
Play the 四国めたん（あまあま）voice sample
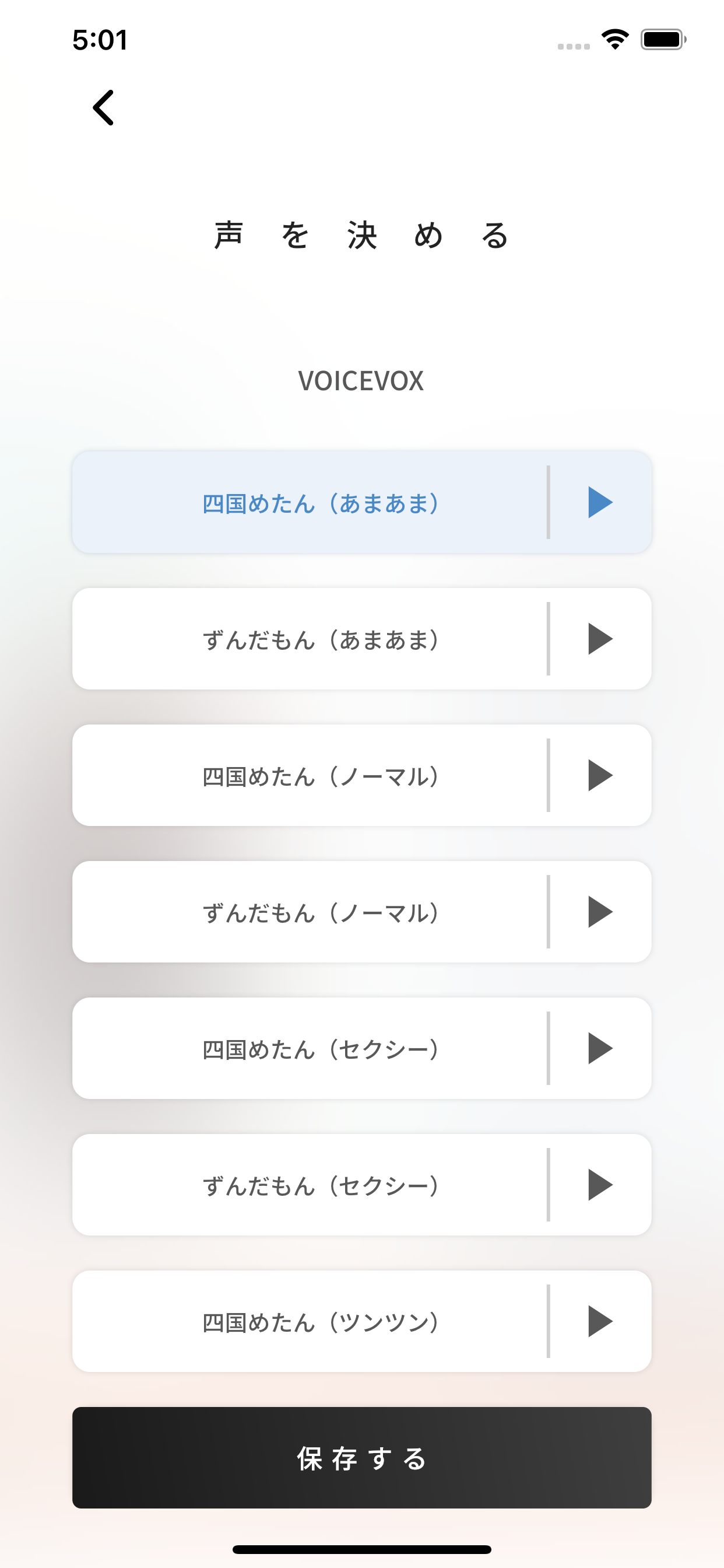pyautogui.click(x=600, y=503)
